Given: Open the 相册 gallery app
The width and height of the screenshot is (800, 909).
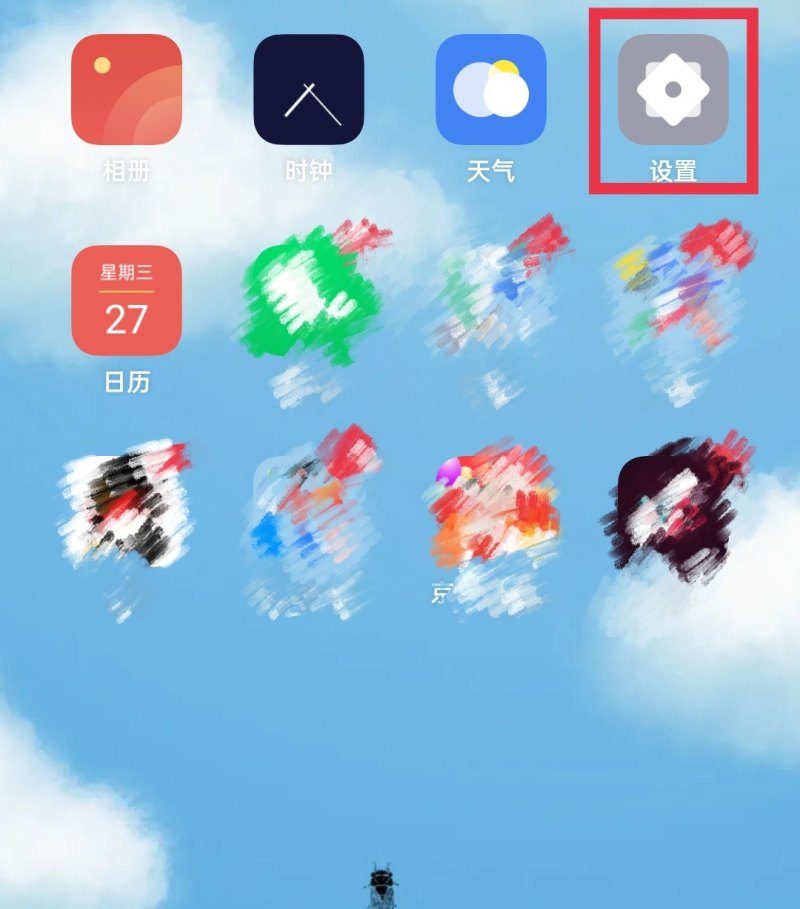Looking at the screenshot, I should click(126, 90).
